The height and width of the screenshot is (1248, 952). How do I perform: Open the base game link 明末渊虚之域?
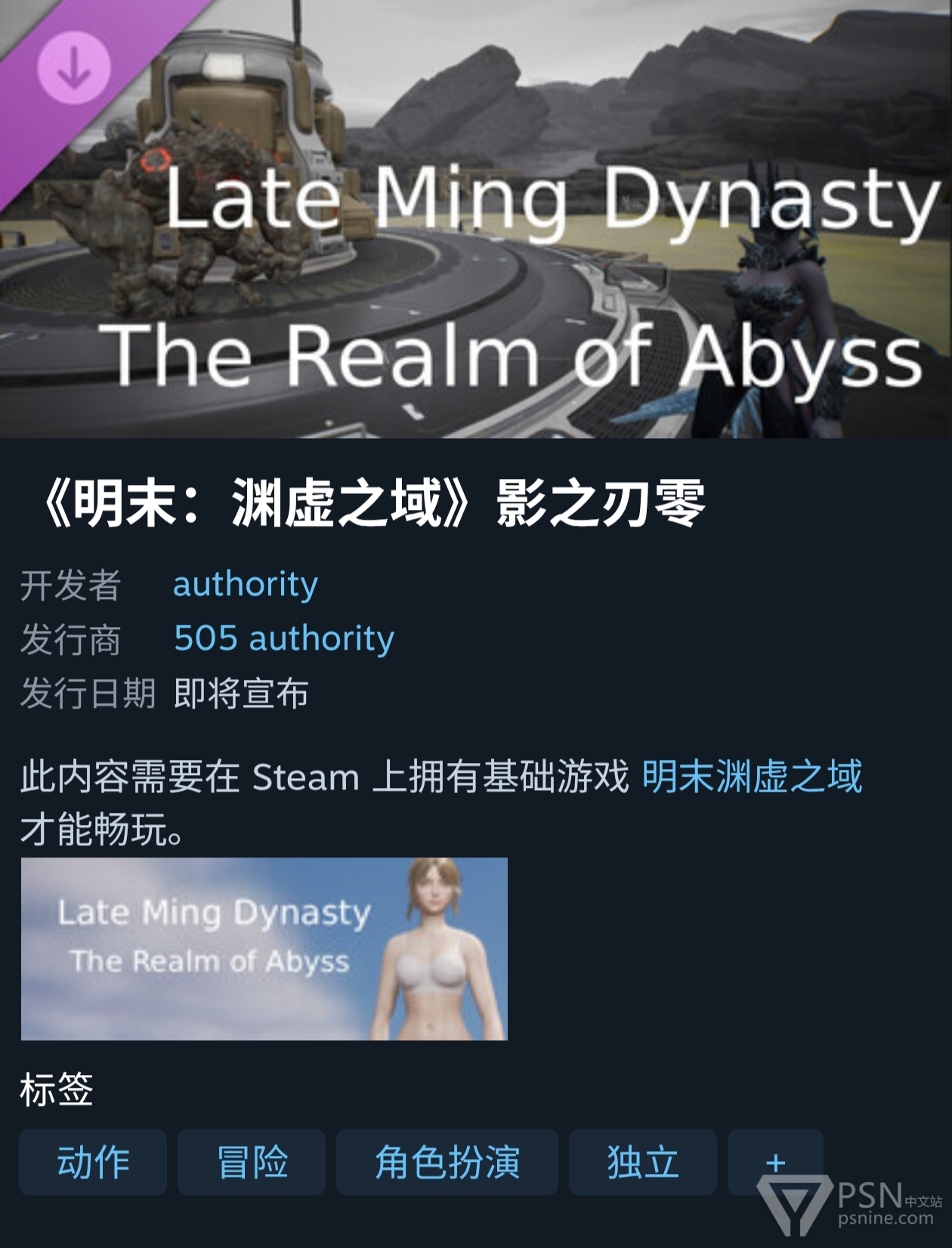click(751, 777)
